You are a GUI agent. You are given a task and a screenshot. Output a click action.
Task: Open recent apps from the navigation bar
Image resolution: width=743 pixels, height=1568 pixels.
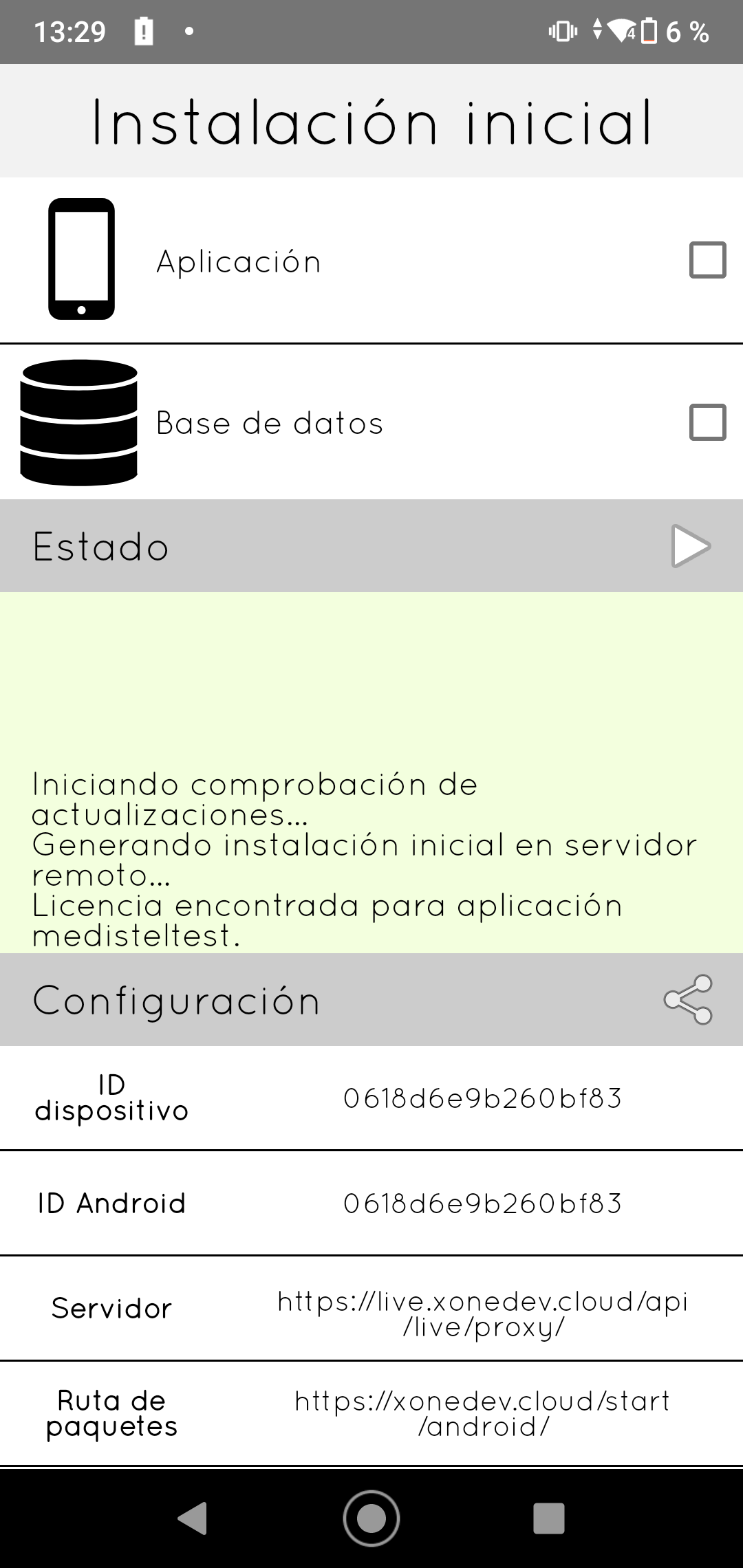click(x=549, y=1518)
